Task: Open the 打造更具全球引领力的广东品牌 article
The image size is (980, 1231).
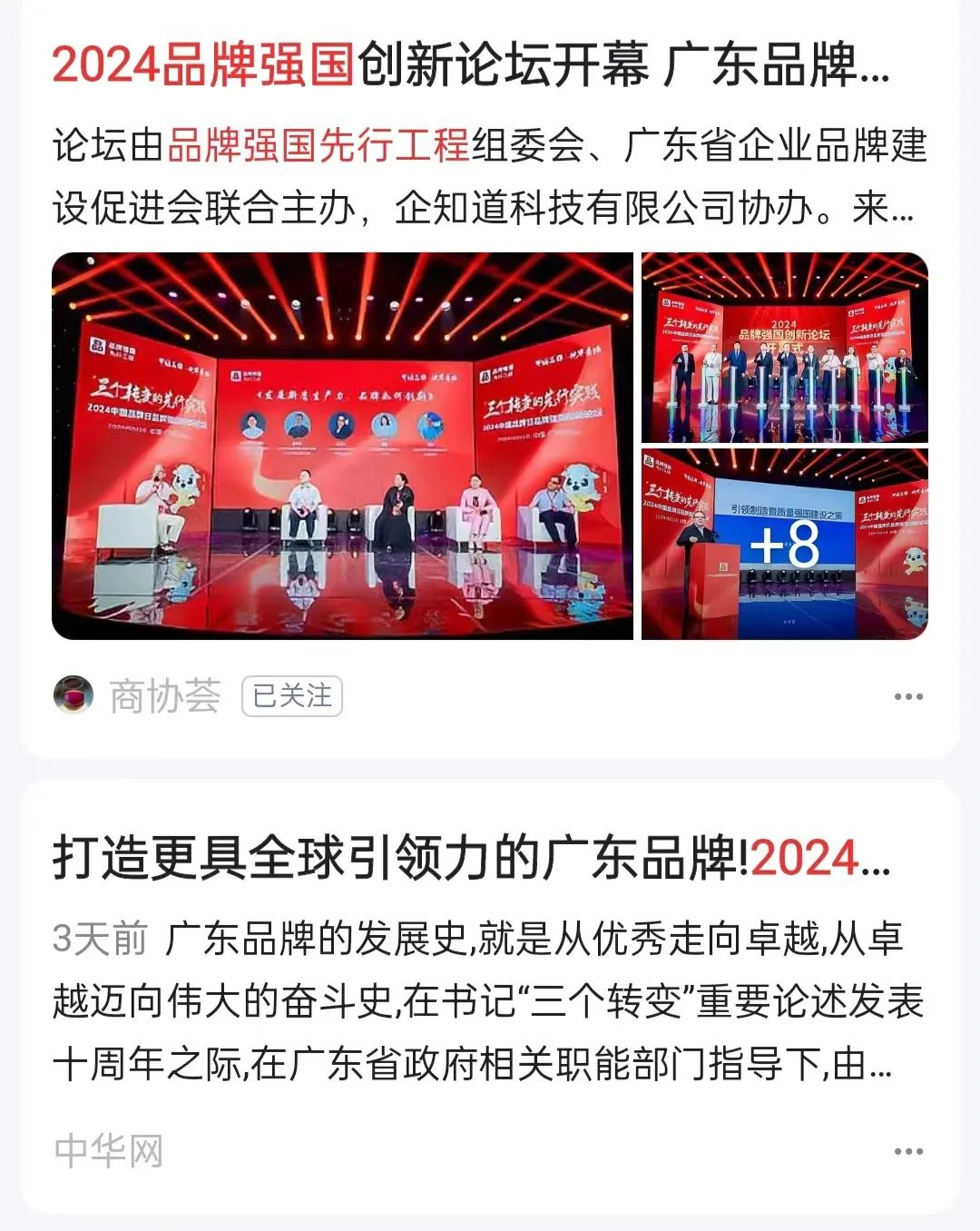Action: click(470, 858)
